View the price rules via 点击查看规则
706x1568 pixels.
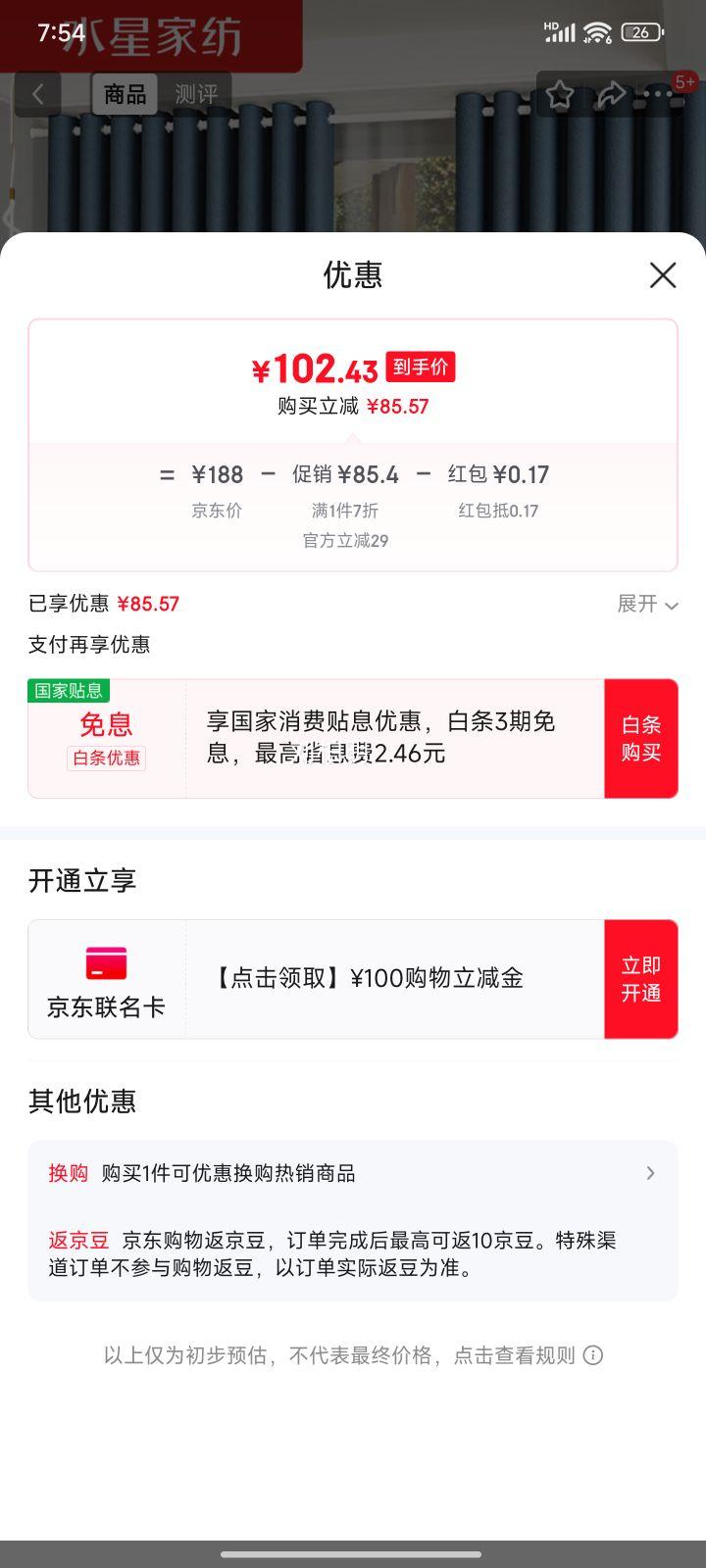(x=528, y=1355)
